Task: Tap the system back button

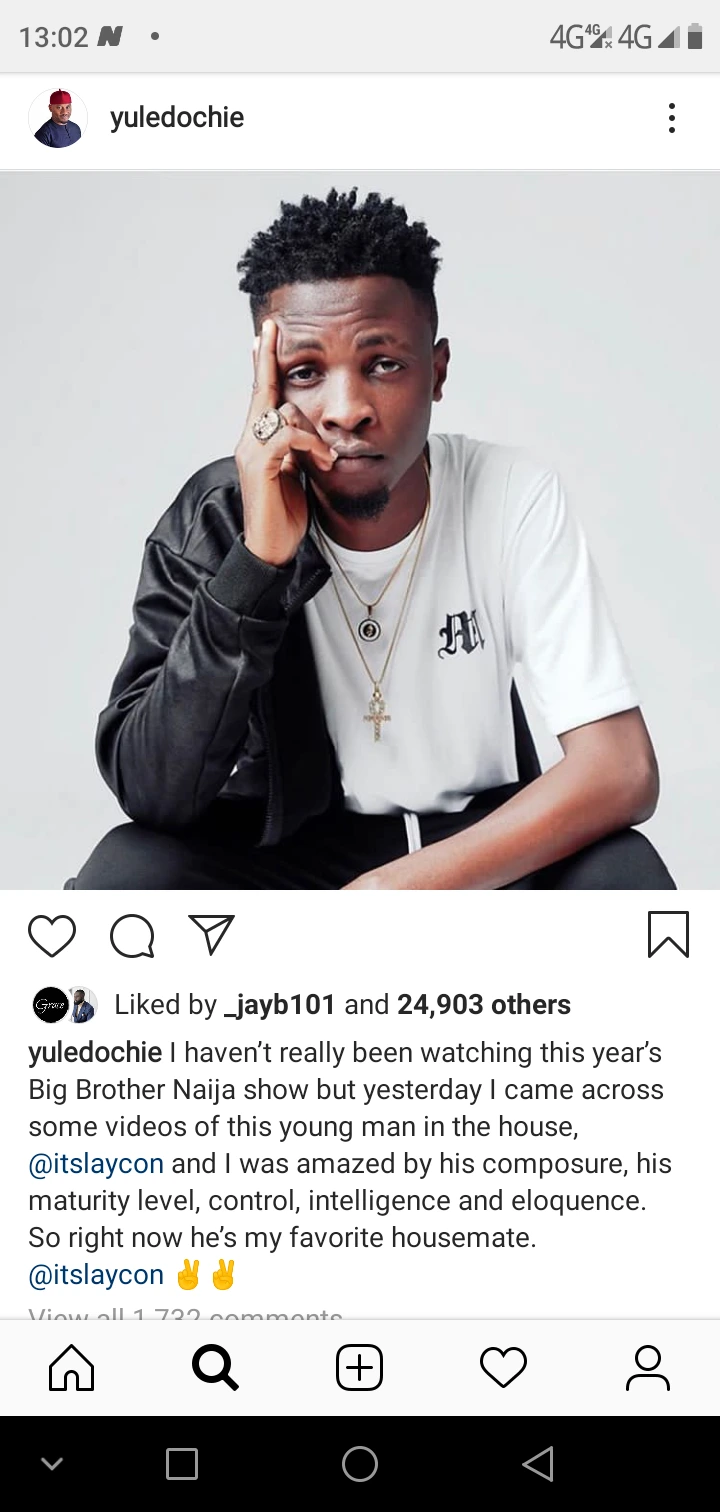Action: 538,1465
